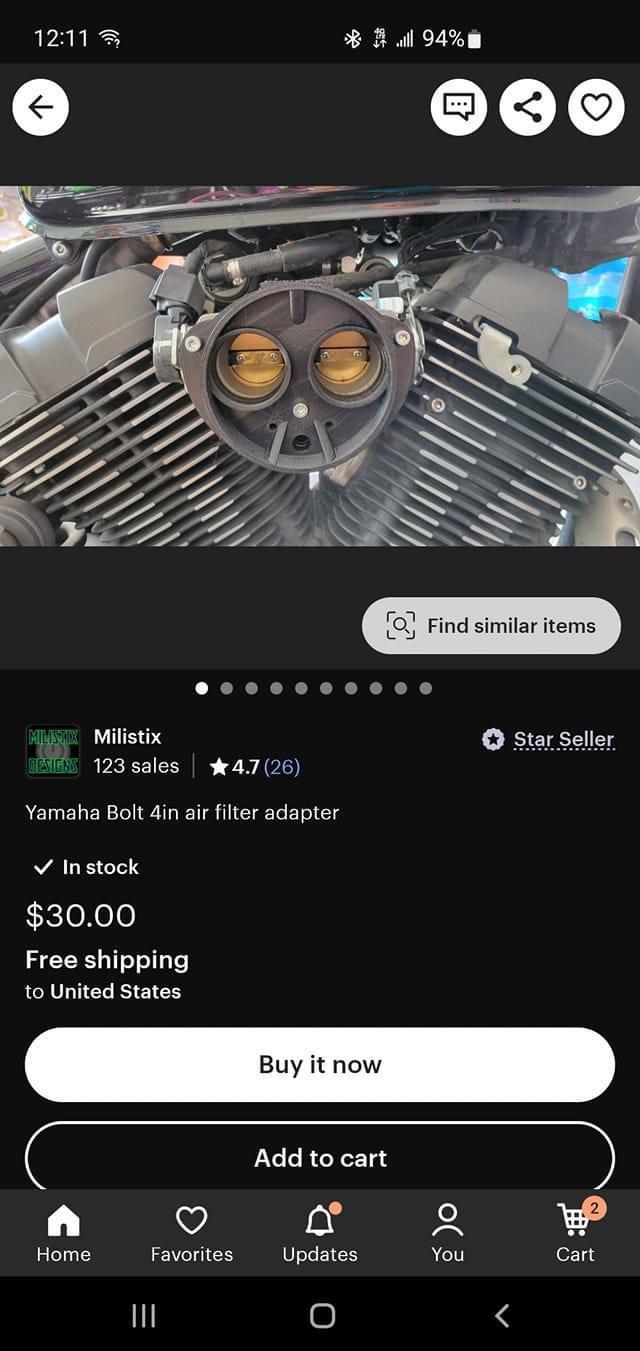Tap the system recent apps button

143,1316
